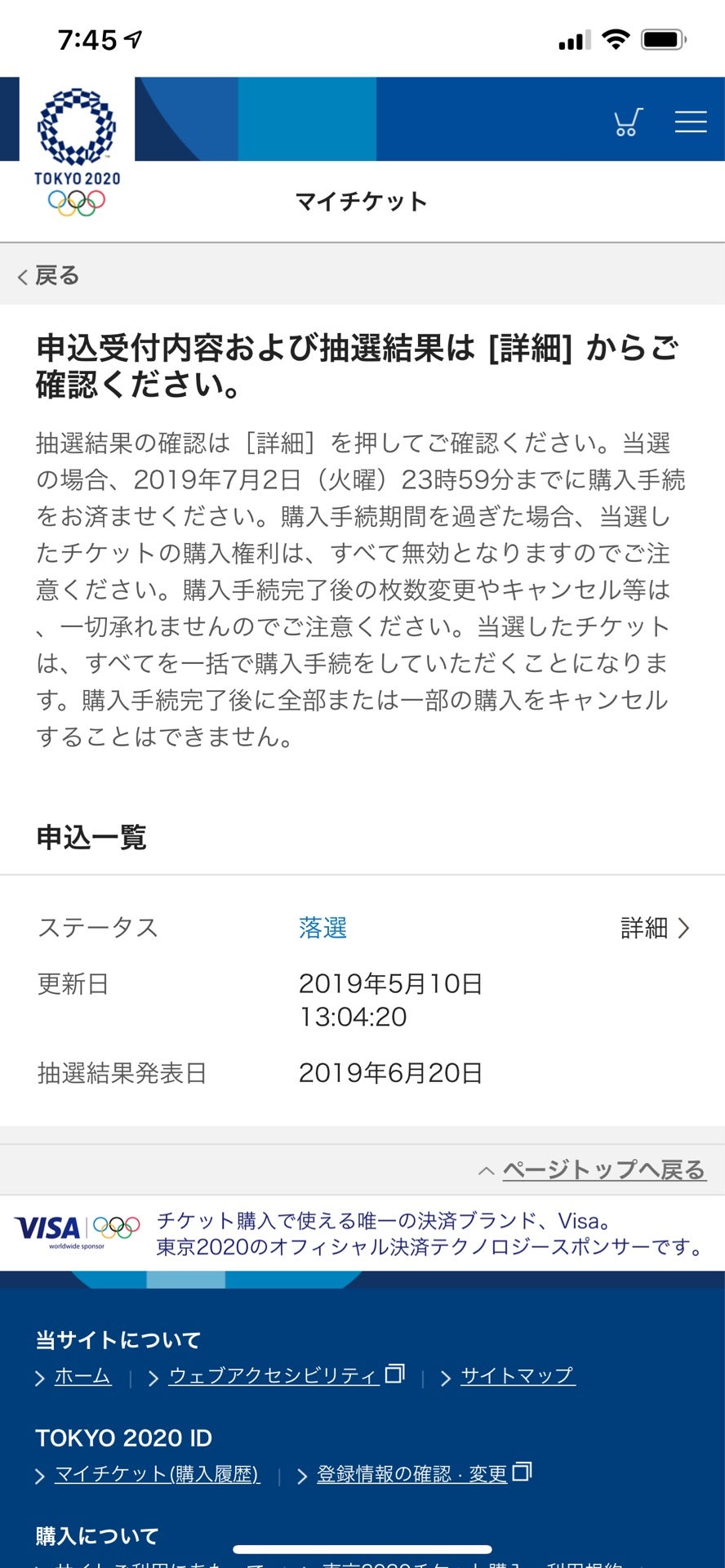Open the 落選 status link
Image resolution: width=725 pixels, height=1568 pixels.
pyautogui.click(x=322, y=926)
